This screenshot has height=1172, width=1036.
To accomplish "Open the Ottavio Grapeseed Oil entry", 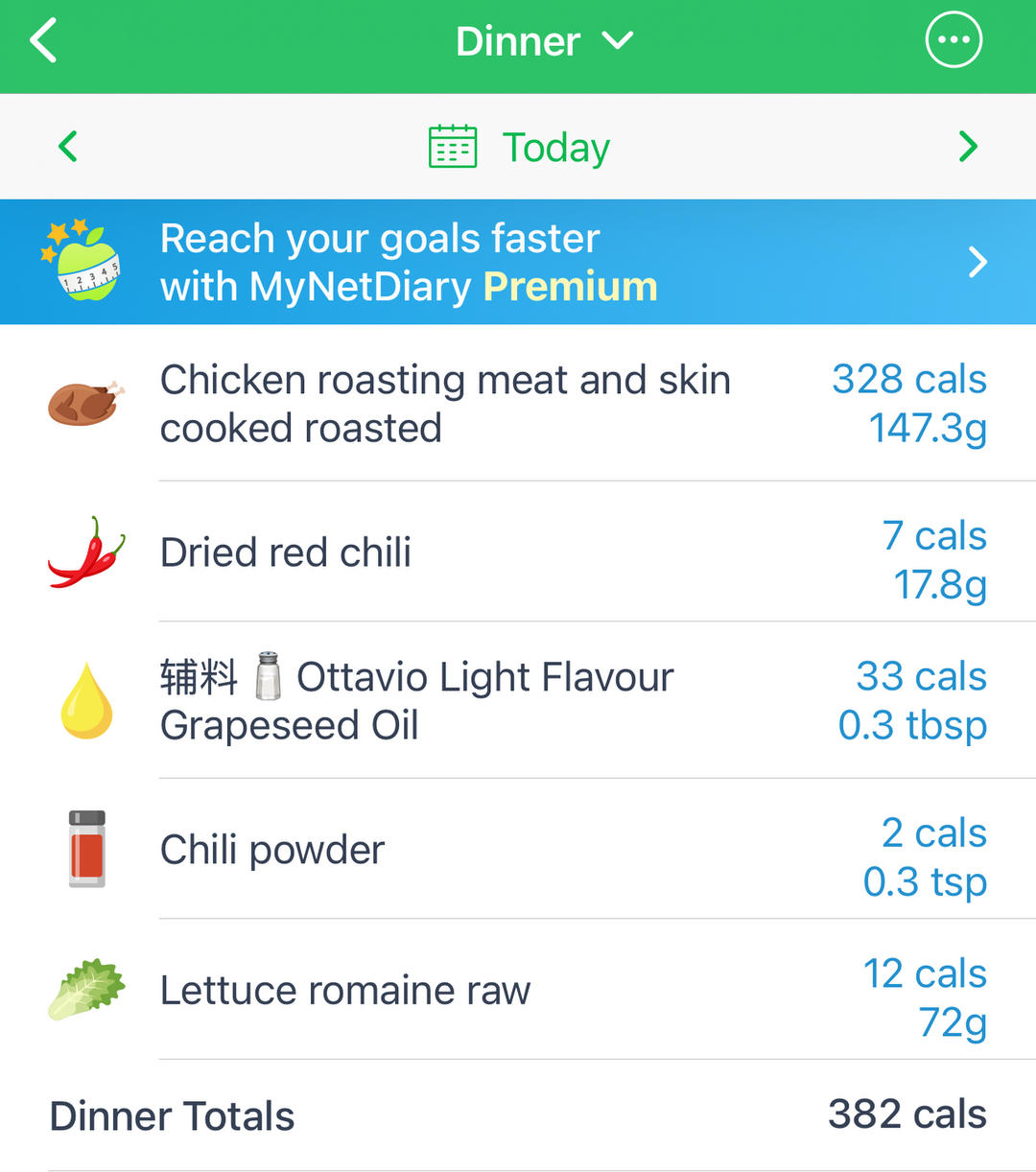I will 518,701.
